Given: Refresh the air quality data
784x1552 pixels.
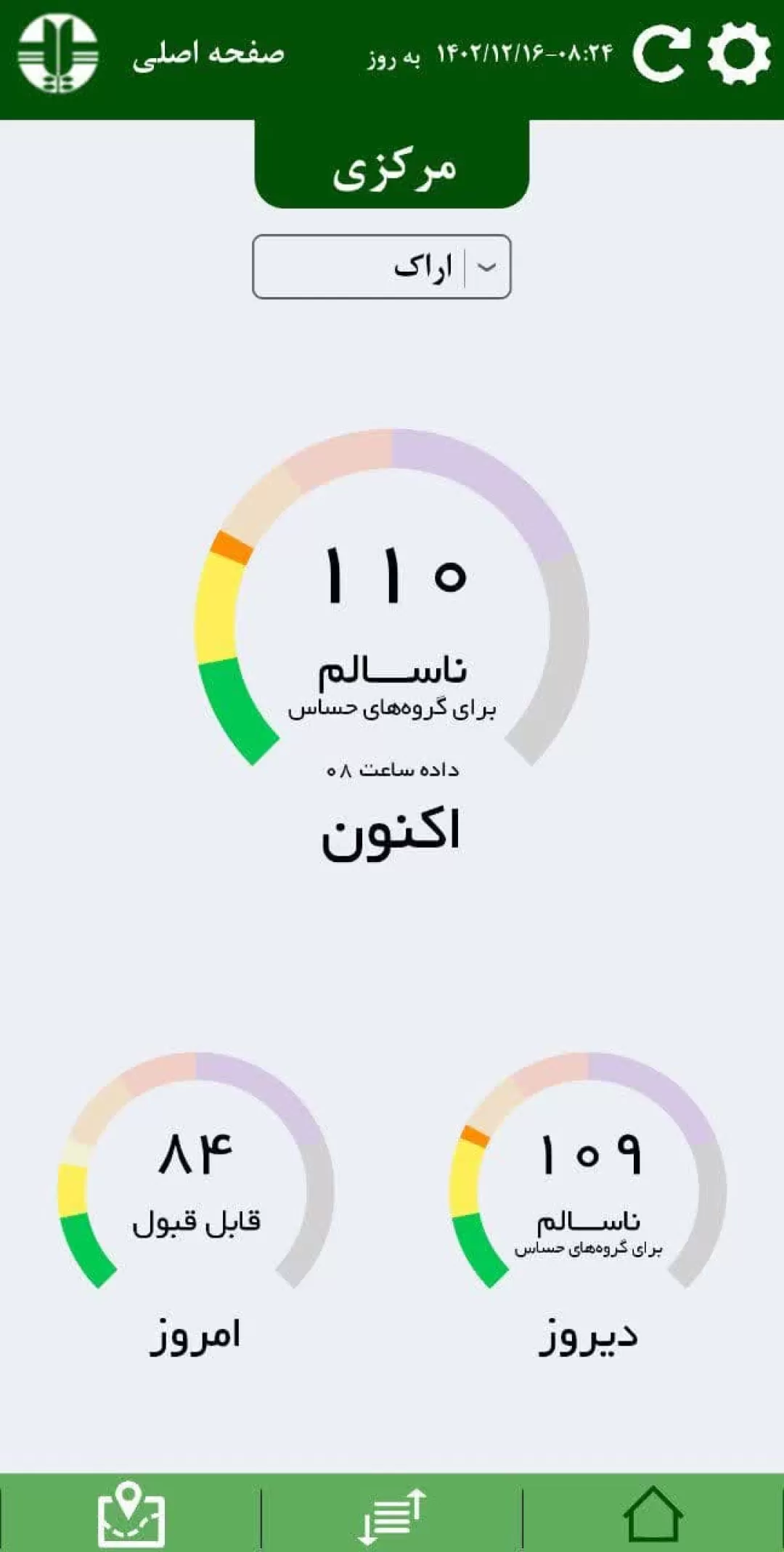Looking at the screenshot, I should (x=661, y=53).
